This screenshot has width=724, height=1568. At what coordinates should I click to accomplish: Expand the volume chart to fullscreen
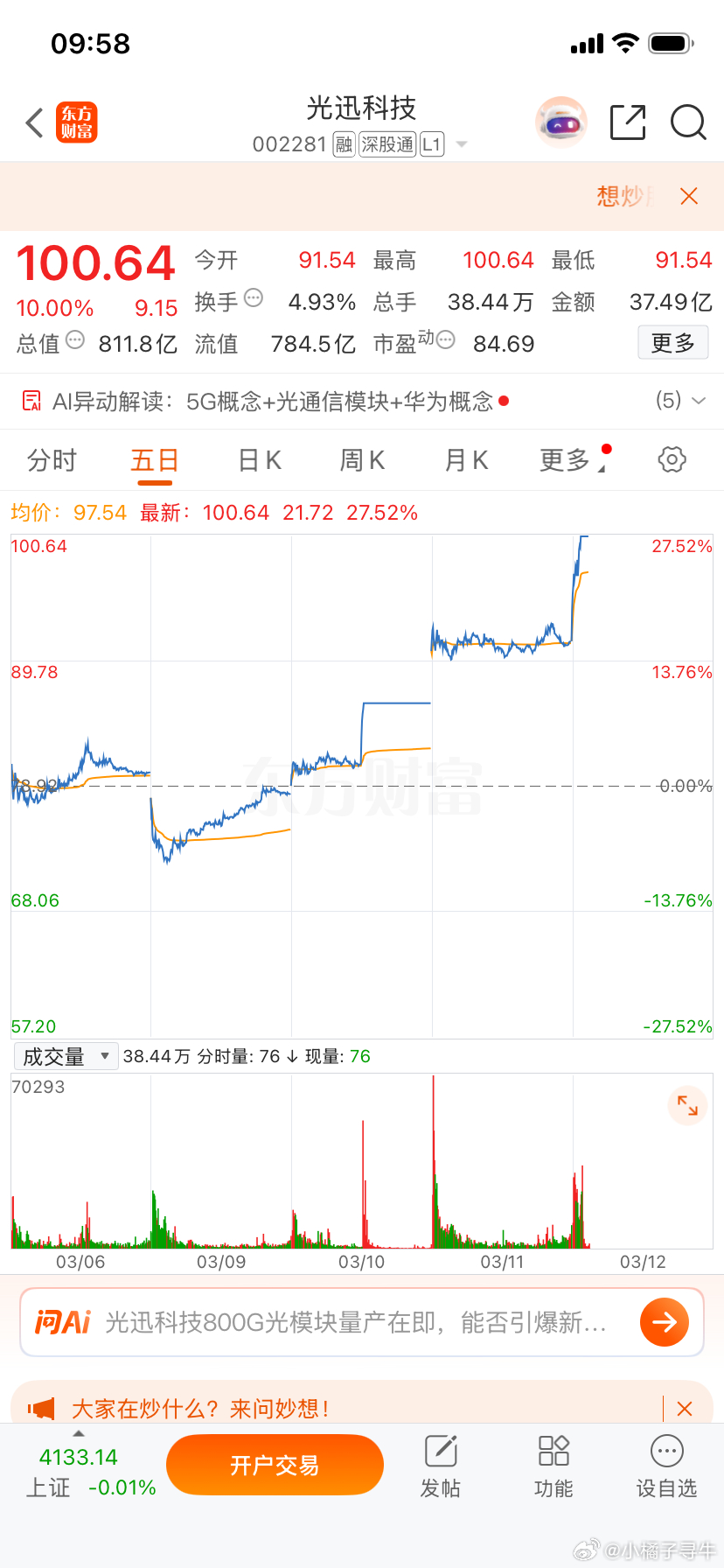coord(687,1106)
